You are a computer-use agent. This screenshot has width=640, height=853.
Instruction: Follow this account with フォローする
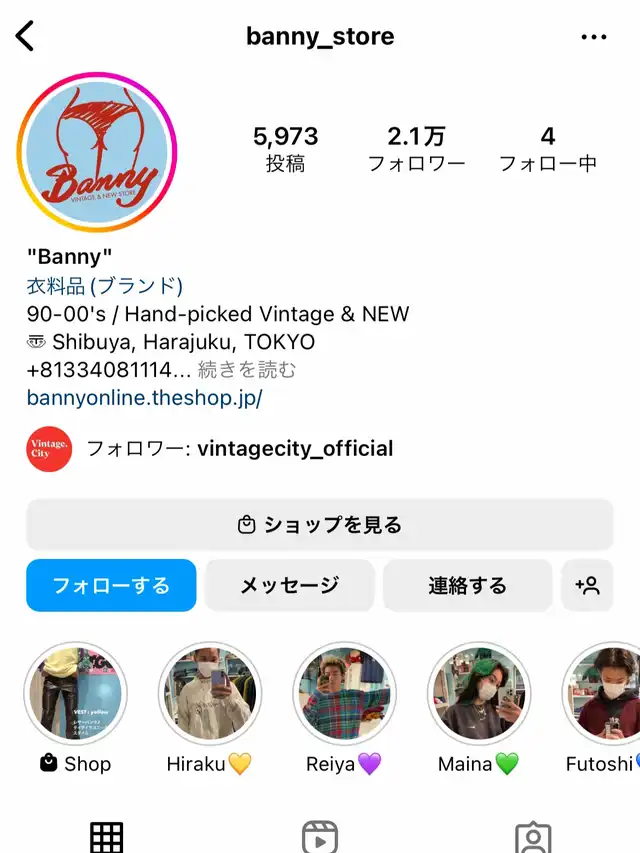(111, 585)
